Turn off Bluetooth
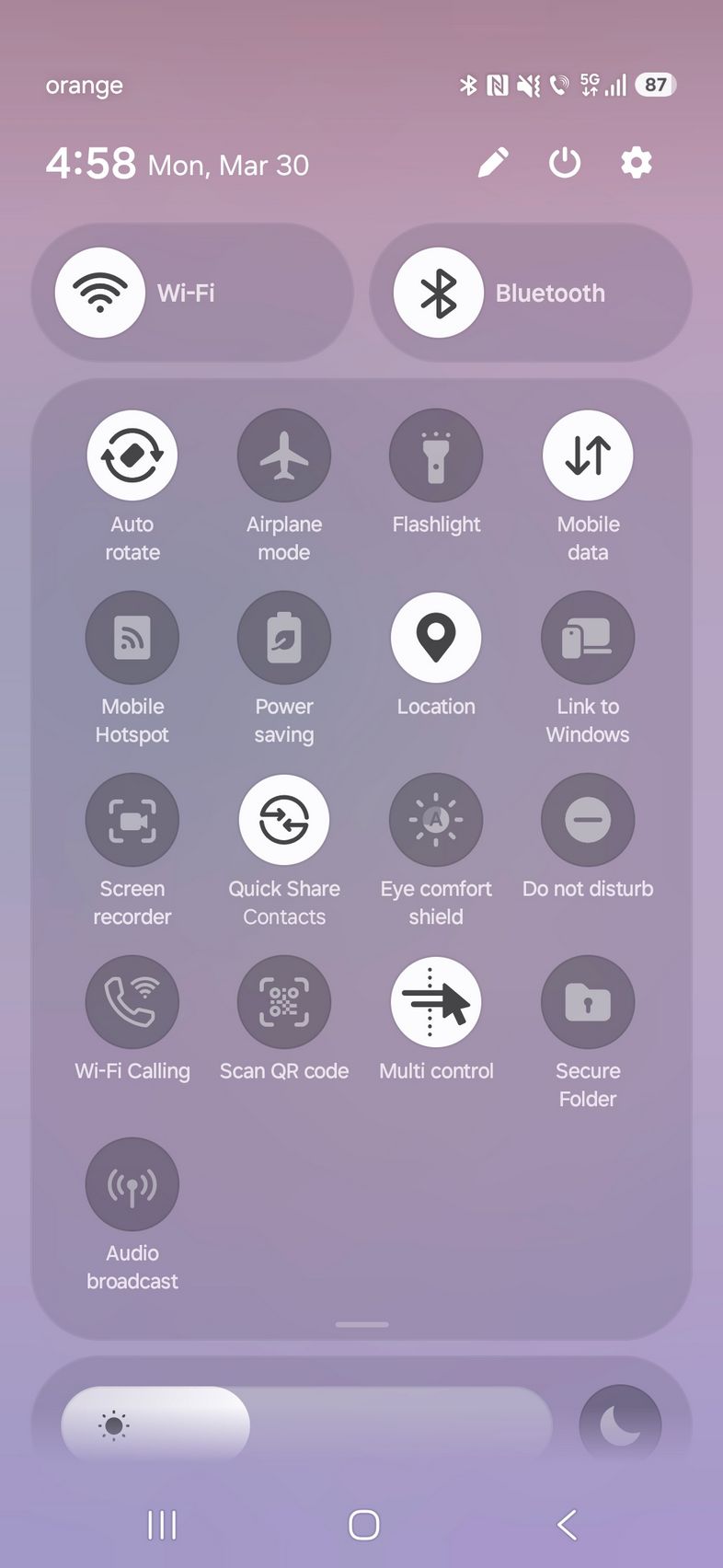 click(x=439, y=293)
